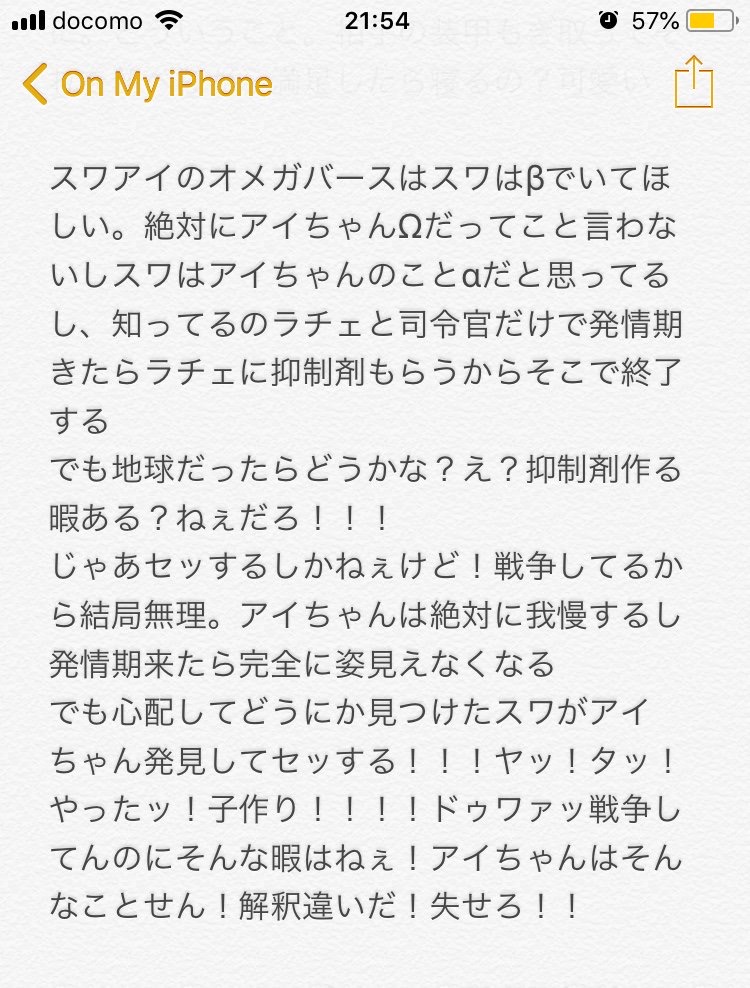Share this note
The height and width of the screenshot is (988, 750).
(x=694, y=81)
